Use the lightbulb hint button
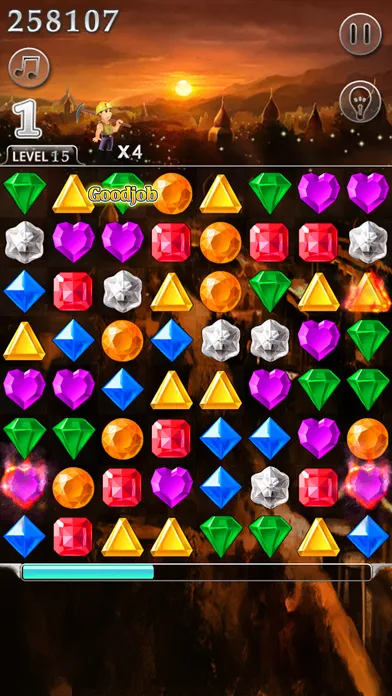Image resolution: width=392 pixels, height=696 pixels. 360,101
